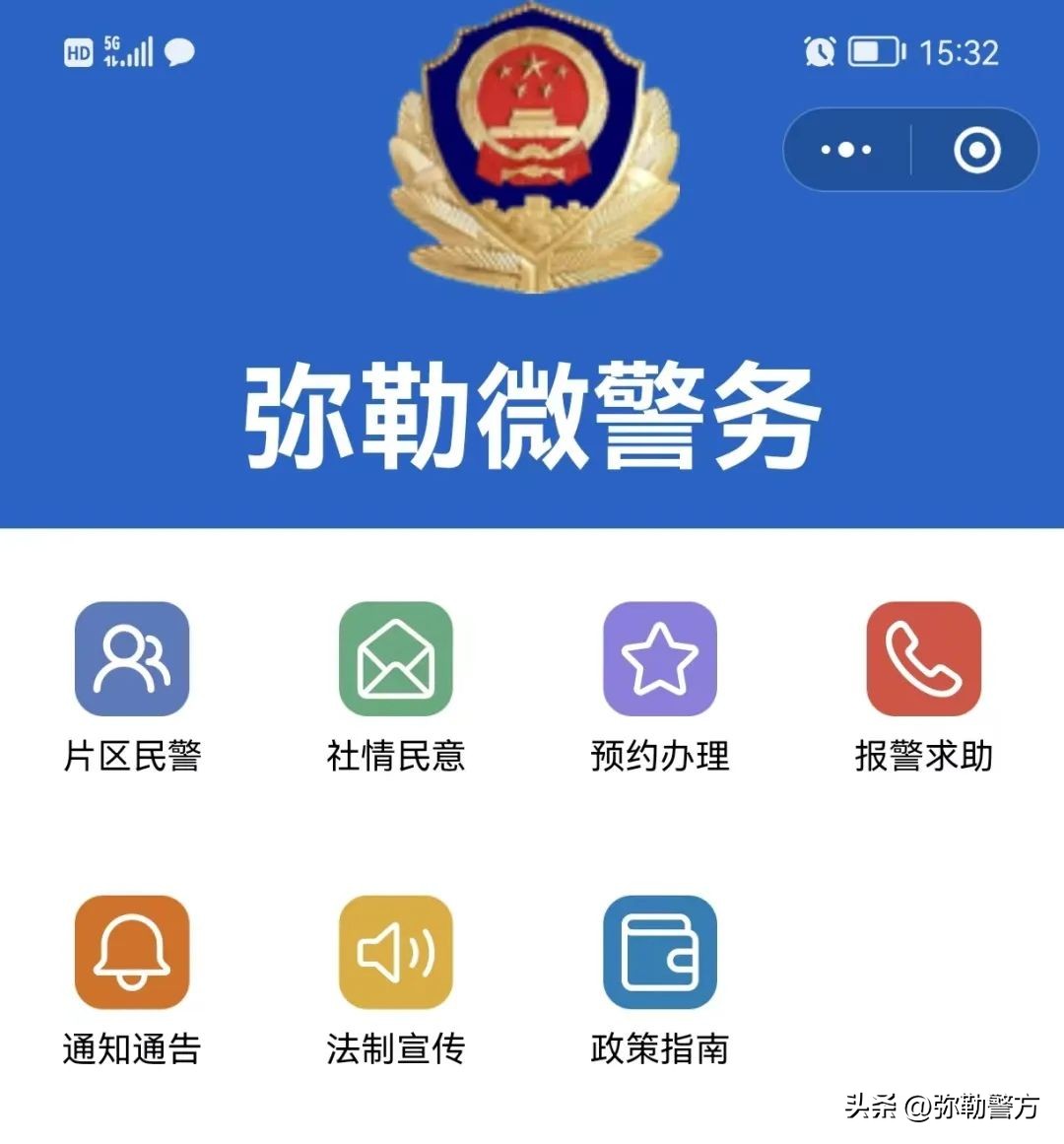Tap the police emblem logo
The image size is (1064, 1144).
tap(532, 148)
